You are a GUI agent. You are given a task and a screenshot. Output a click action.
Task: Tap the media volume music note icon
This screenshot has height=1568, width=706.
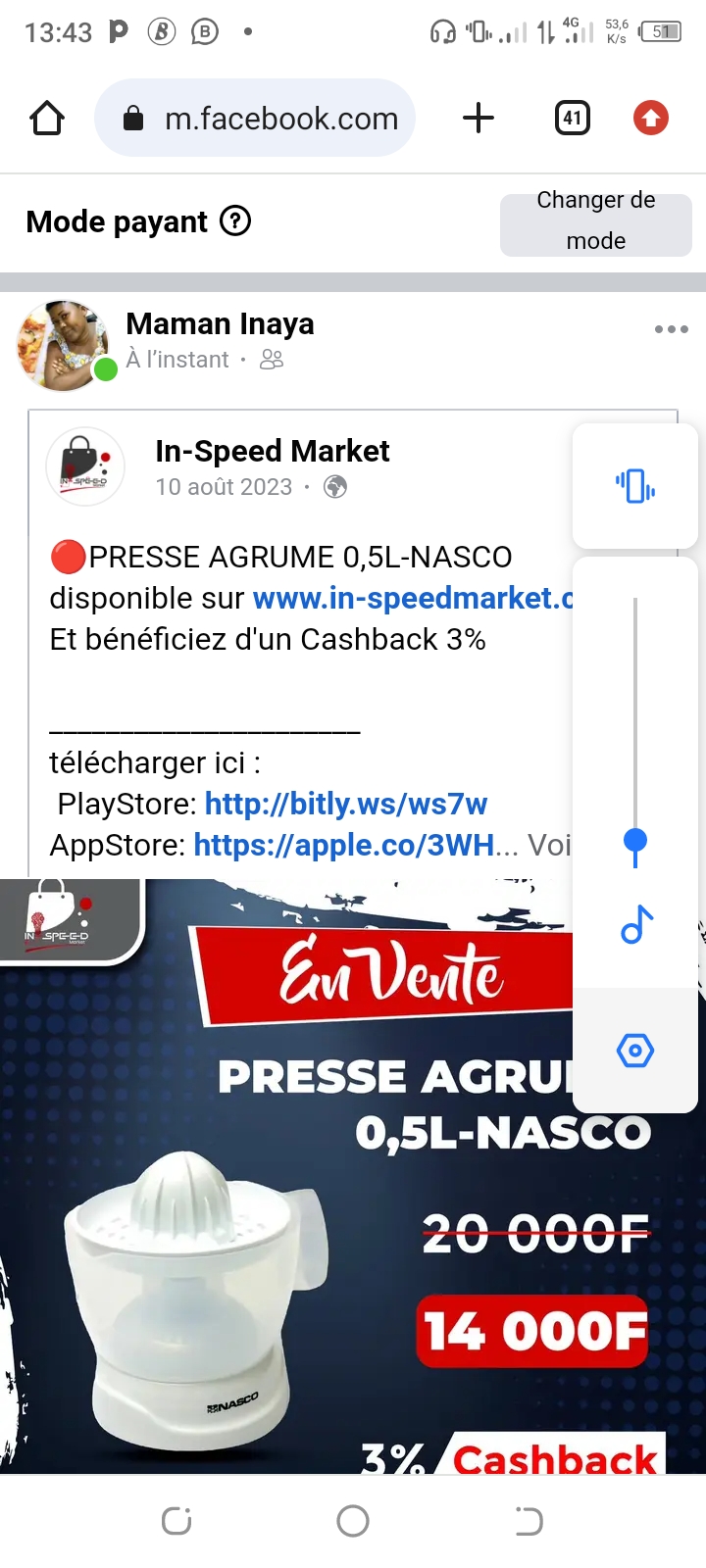pyautogui.click(x=635, y=924)
